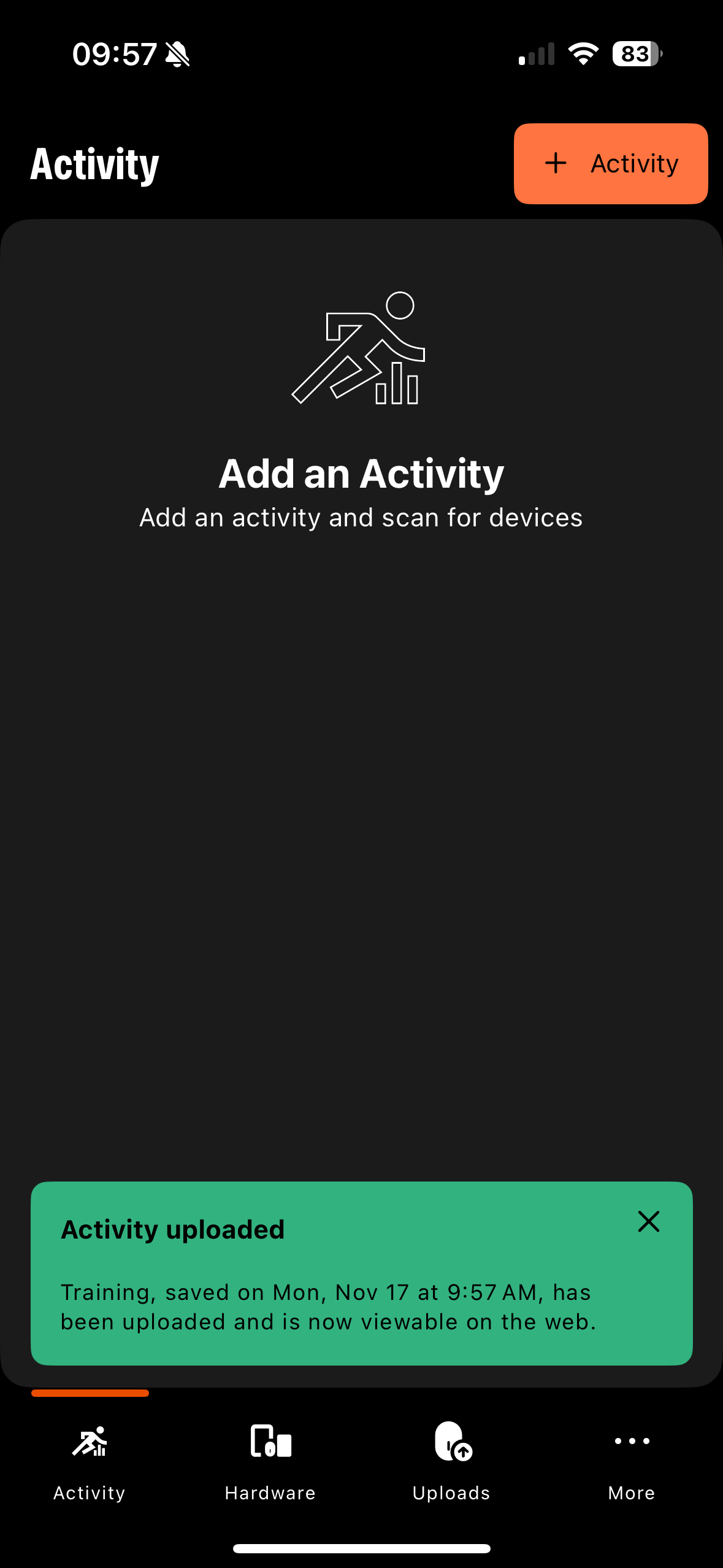Screen dimensions: 723x1568
Task: Tap Add an Activity on the empty state card
Action: click(x=361, y=473)
